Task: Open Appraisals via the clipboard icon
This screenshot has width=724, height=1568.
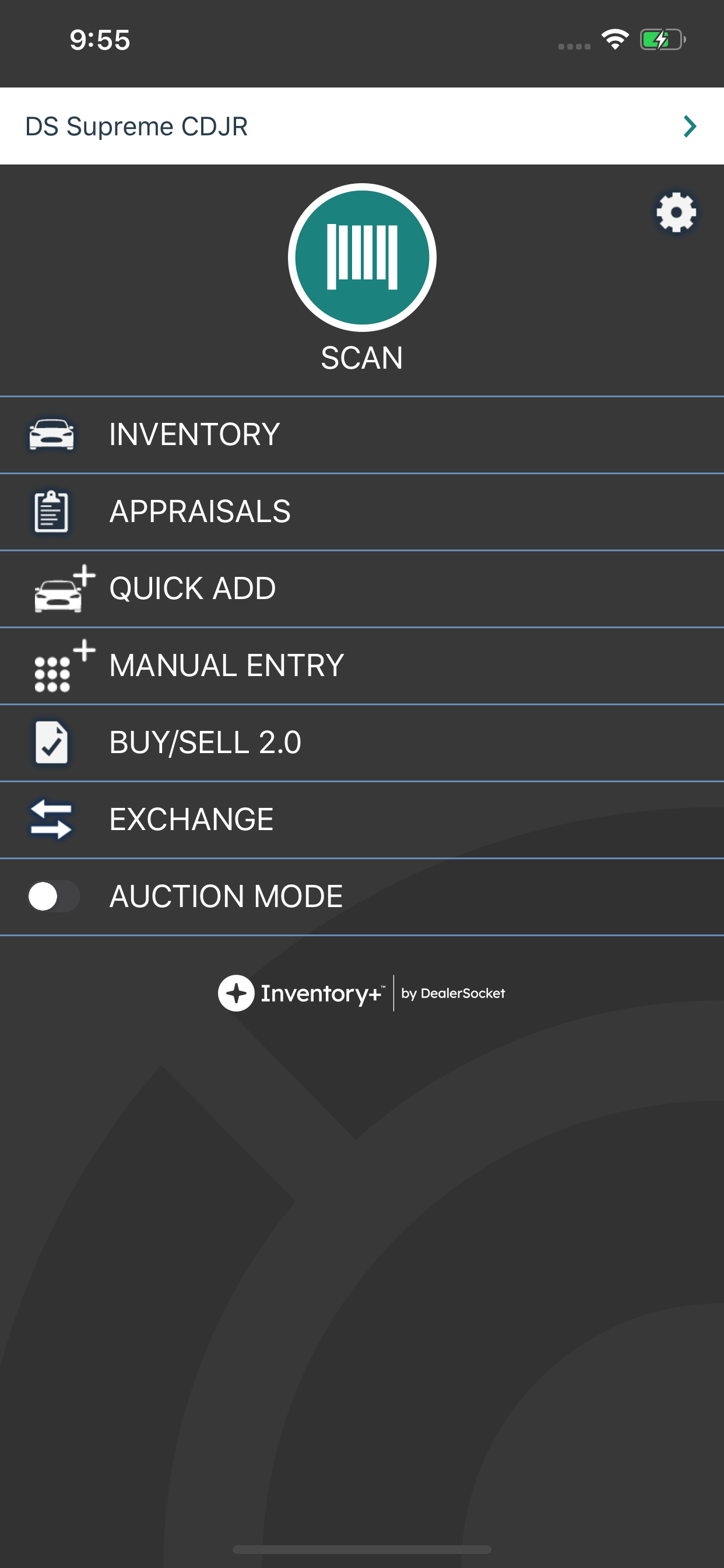Action: point(52,512)
